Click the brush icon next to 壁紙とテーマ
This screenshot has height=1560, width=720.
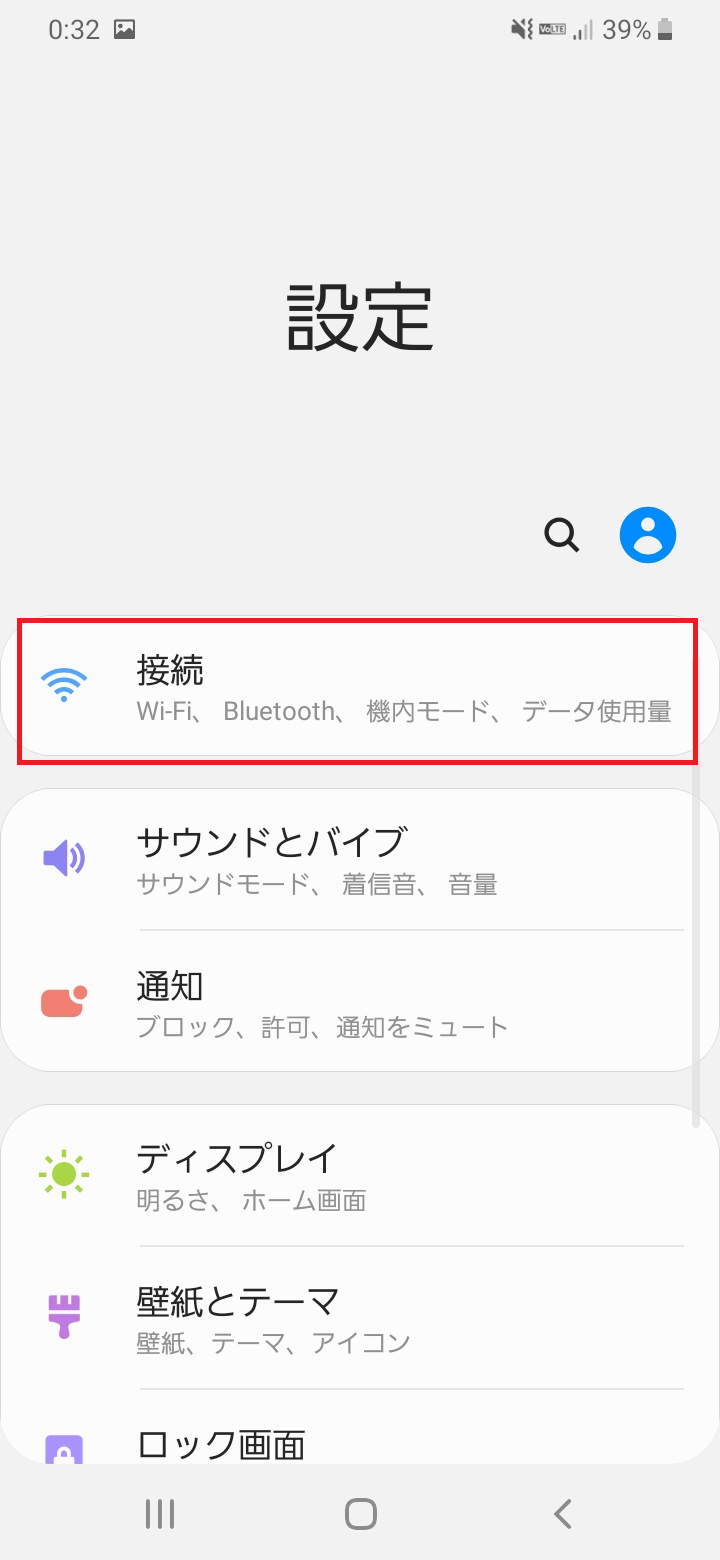(64, 1315)
